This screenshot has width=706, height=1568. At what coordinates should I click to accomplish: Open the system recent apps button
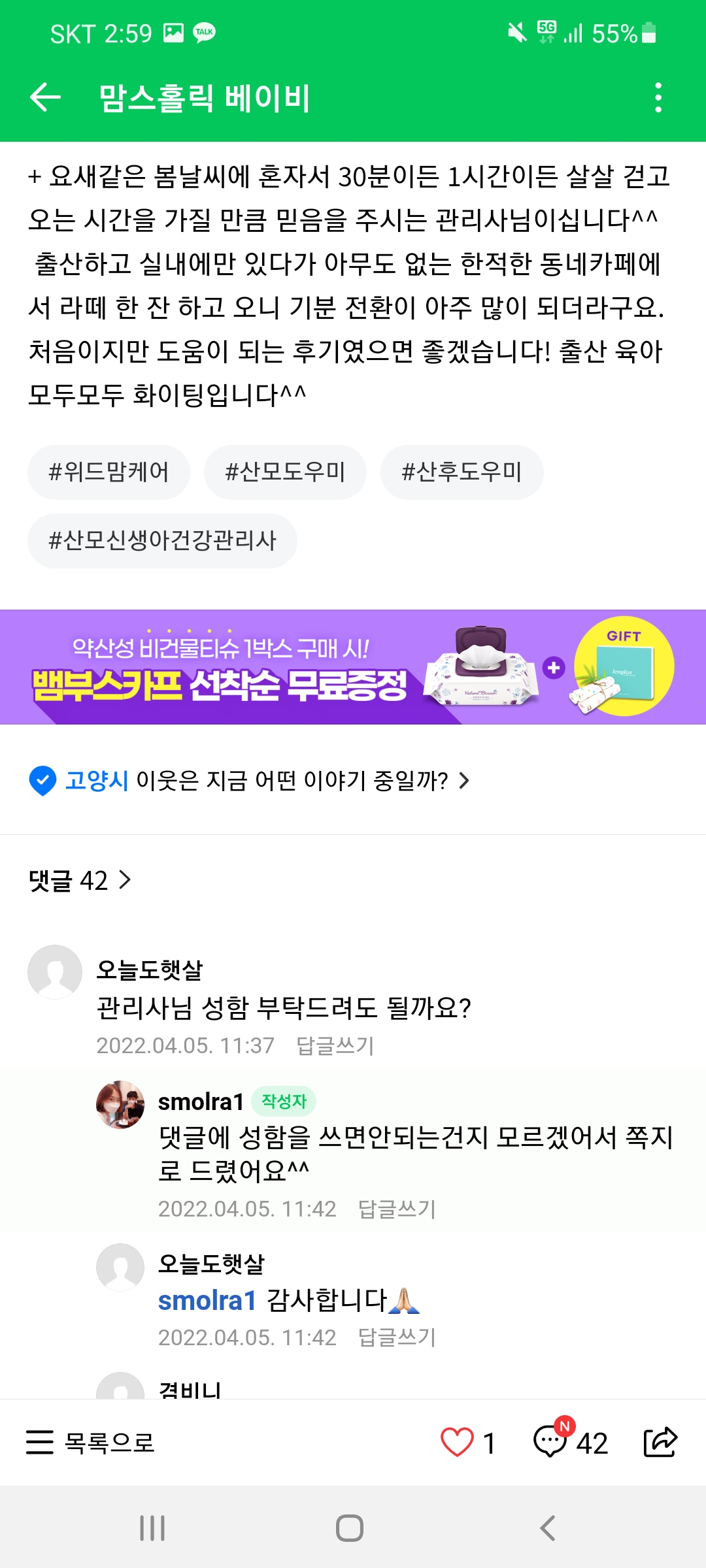click(152, 1528)
